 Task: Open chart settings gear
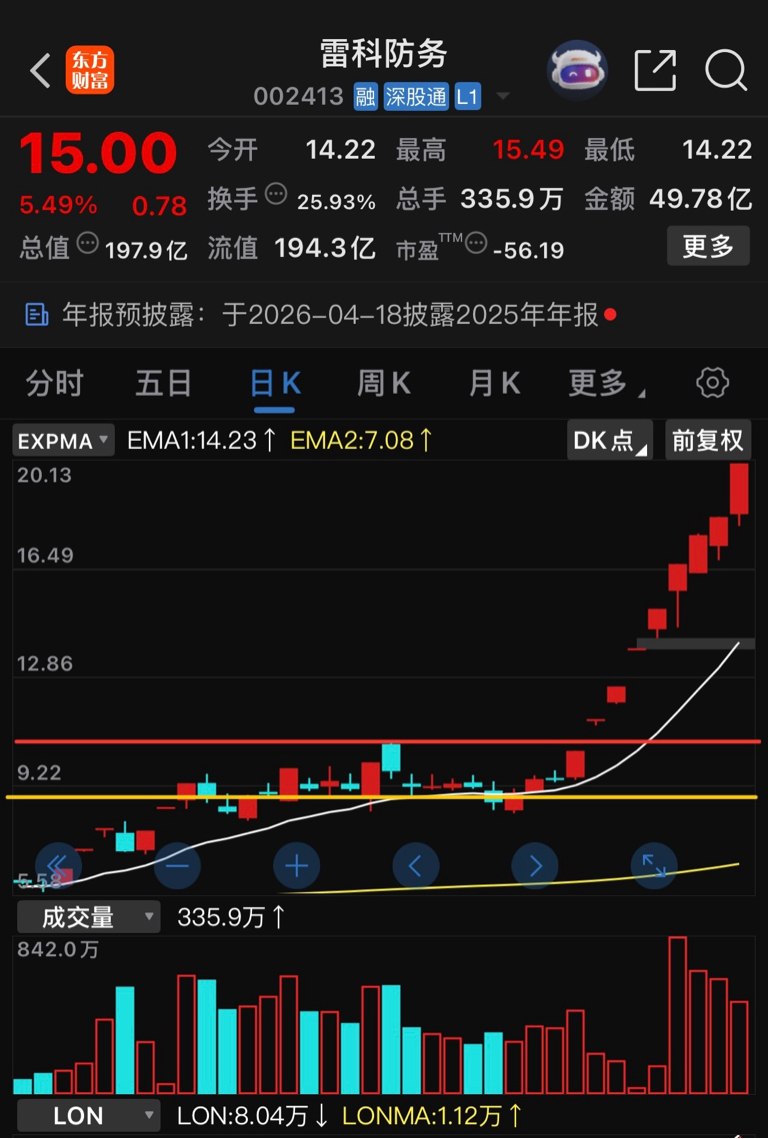pyautogui.click(x=712, y=383)
